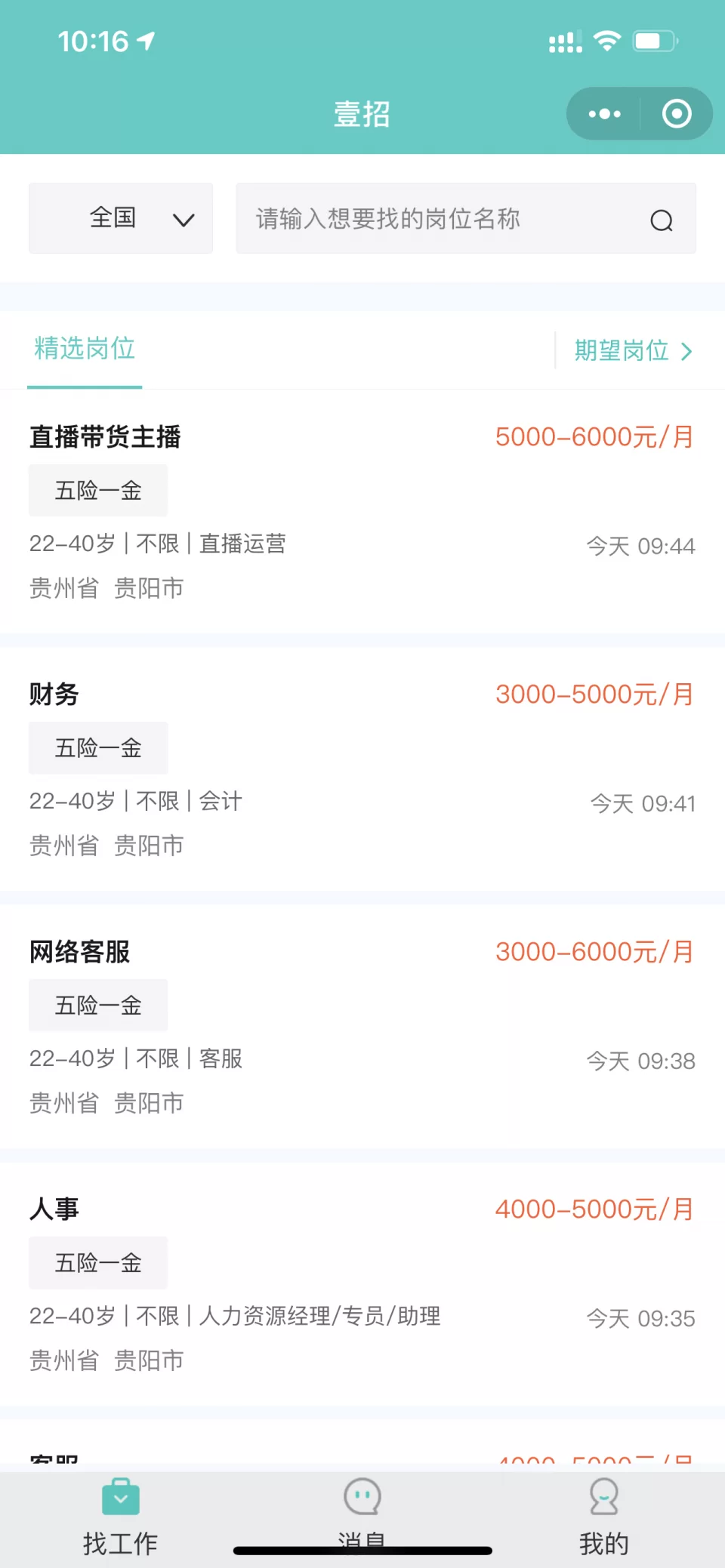Go to the 消息 tab
The height and width of the screenshot is (1568, 725).
click(x=362, y=1514)
